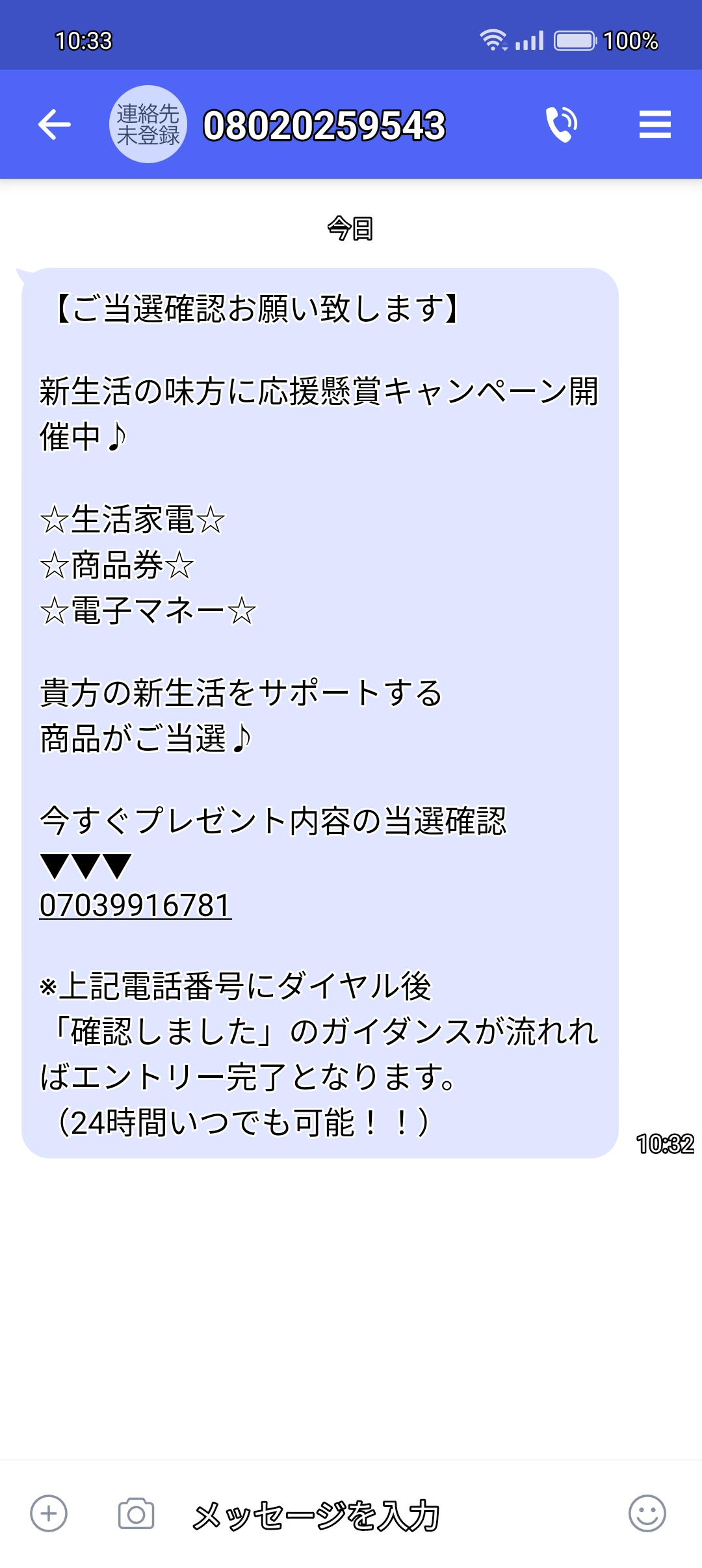This screenshot has width=702, height=1568.
Task: Open the plus attachment options
Action: click(x=49, y=1513)
